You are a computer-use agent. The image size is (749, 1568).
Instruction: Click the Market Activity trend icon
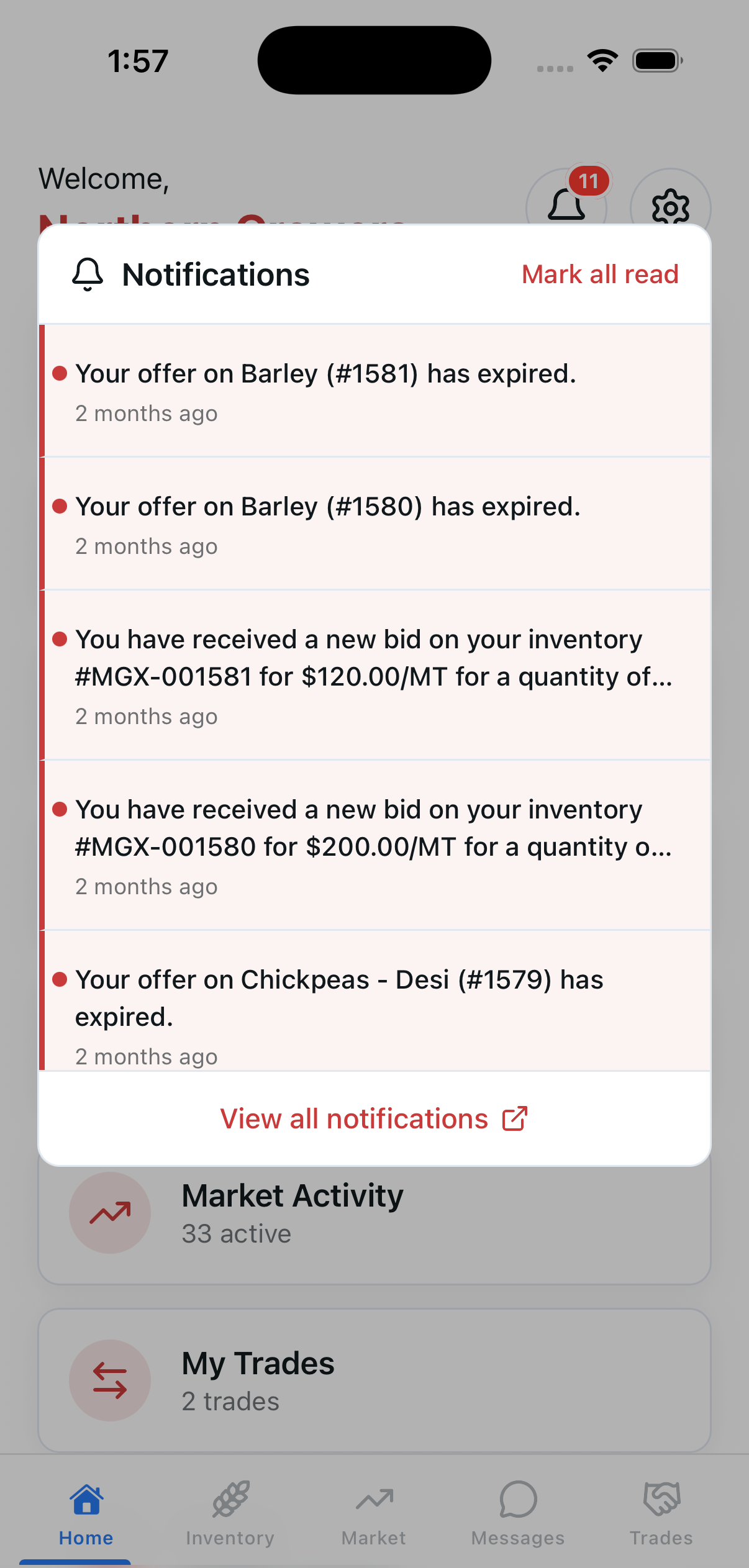tap(109, 1212)
